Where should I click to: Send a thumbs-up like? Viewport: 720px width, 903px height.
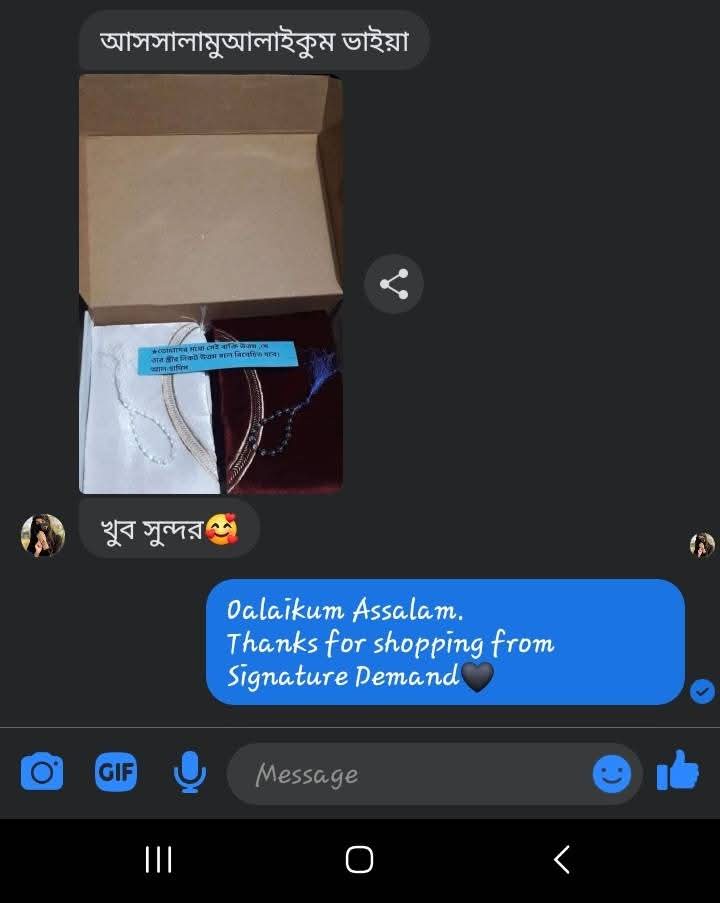click(678, 771)
